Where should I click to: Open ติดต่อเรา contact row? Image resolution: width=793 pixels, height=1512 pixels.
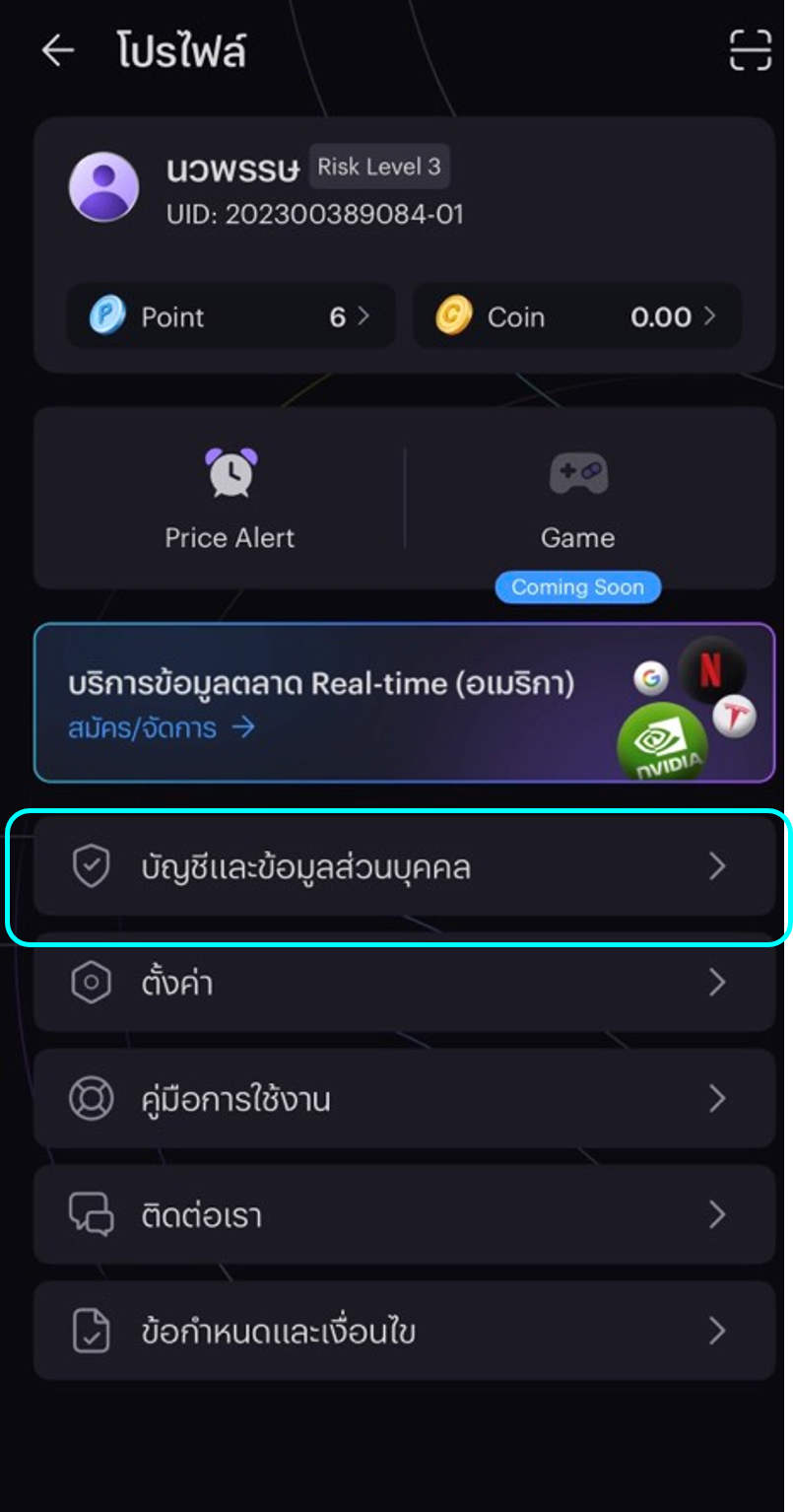click(x=404, y=1214)
